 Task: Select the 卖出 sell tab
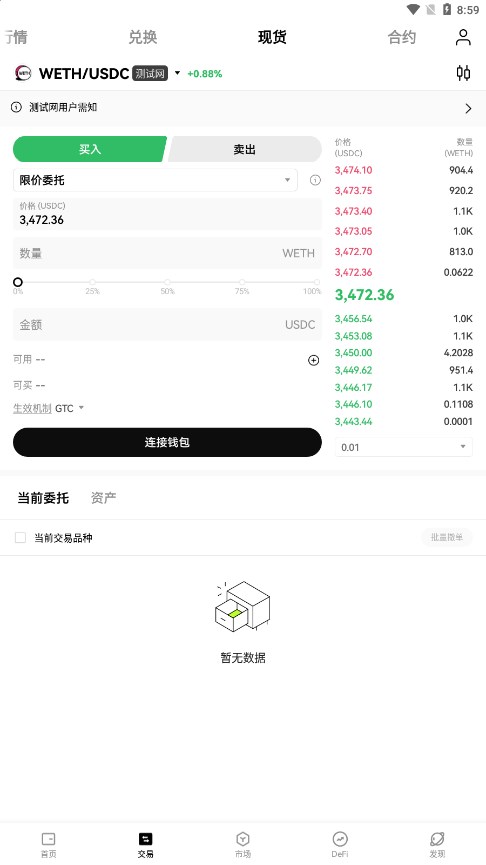[x=244, y=149]
